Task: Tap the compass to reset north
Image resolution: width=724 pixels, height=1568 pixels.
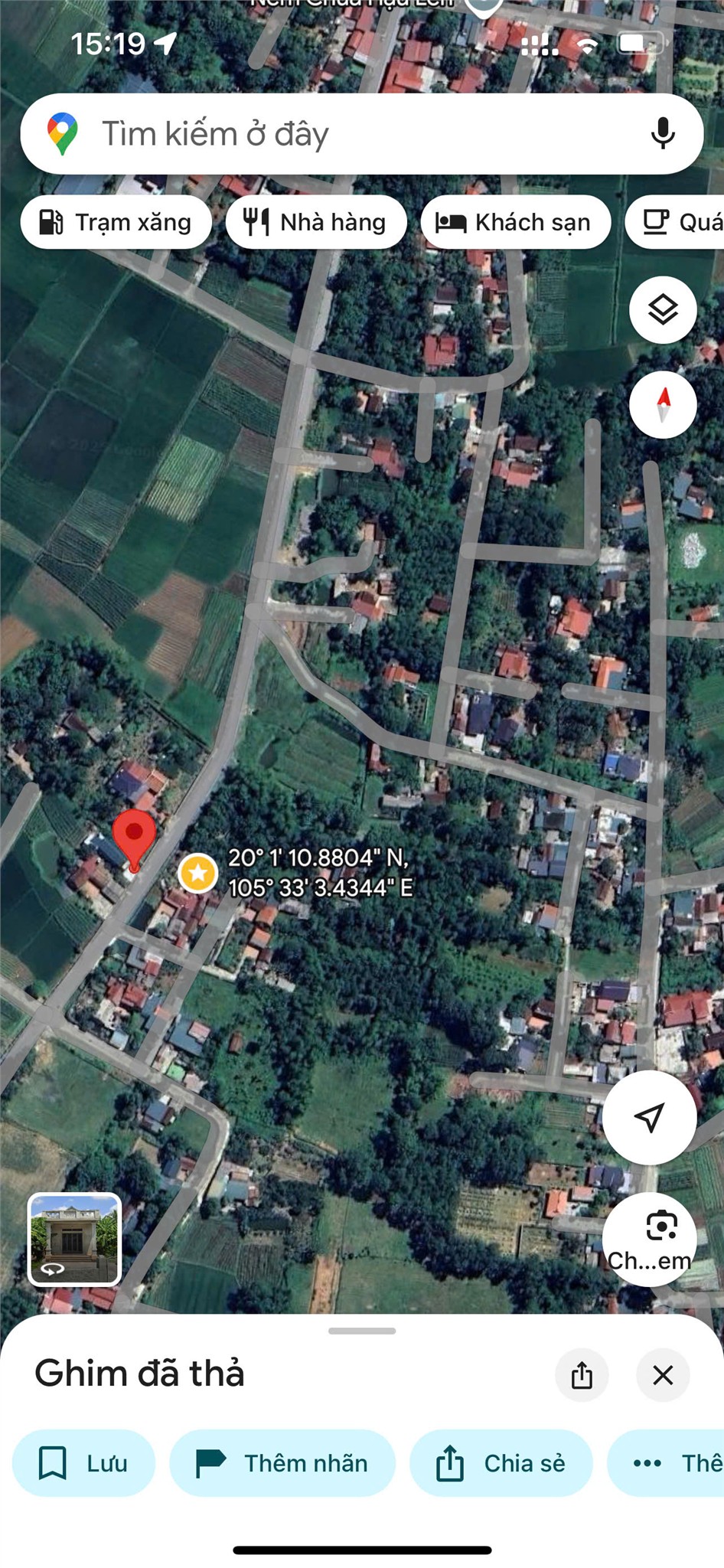Action: click(x=663, y=404)
